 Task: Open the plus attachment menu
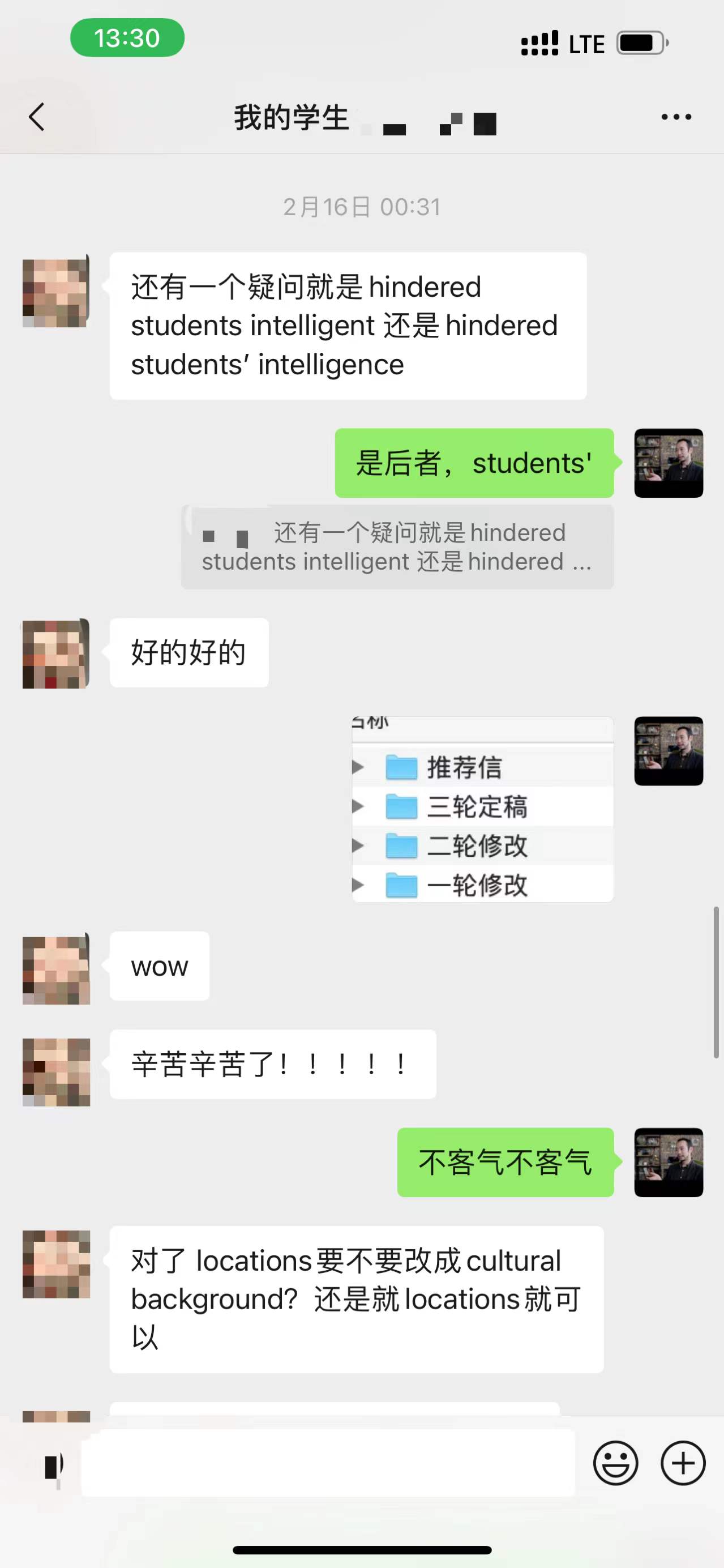click(683, 1463)
